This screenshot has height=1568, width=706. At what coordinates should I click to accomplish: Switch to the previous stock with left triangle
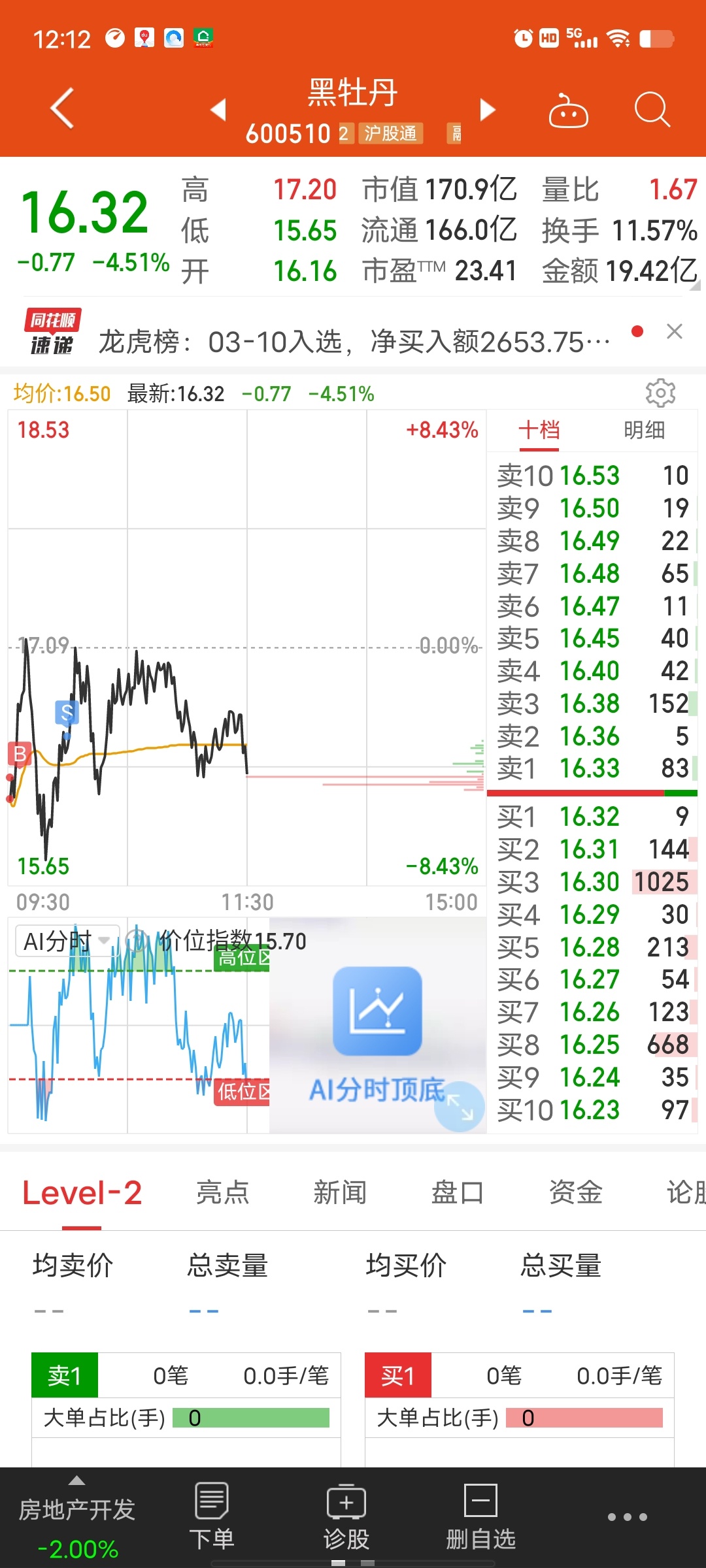click(x=218, y=109)
